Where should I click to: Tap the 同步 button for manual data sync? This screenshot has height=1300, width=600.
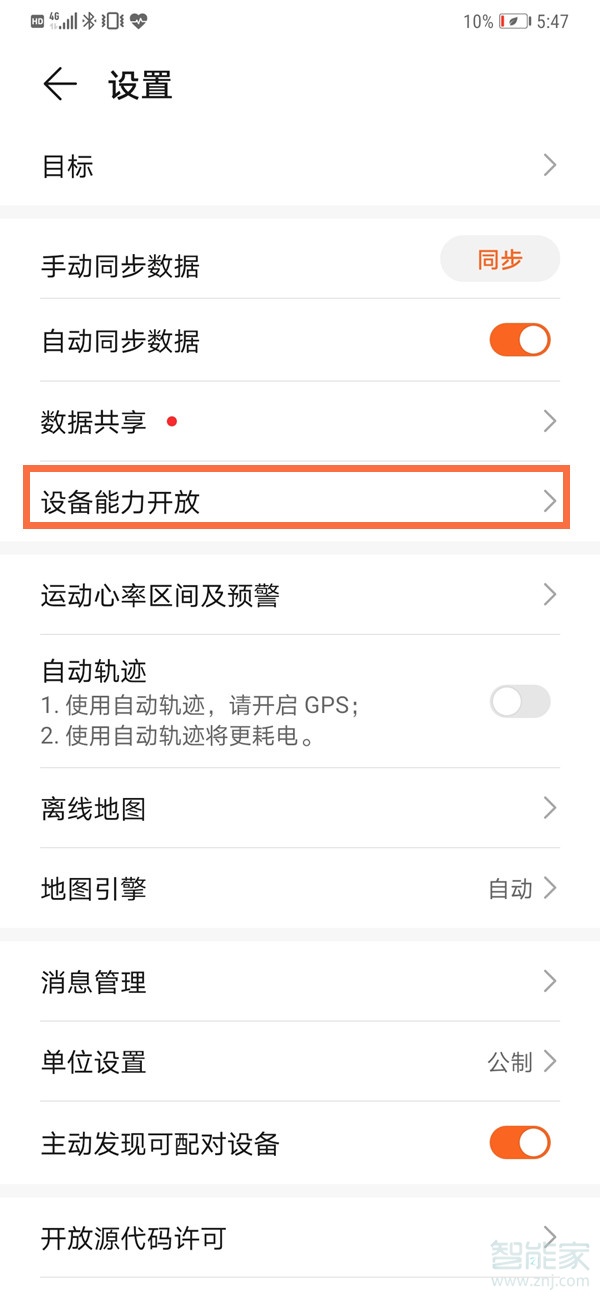pyautogui.click(x=499, y=260)
